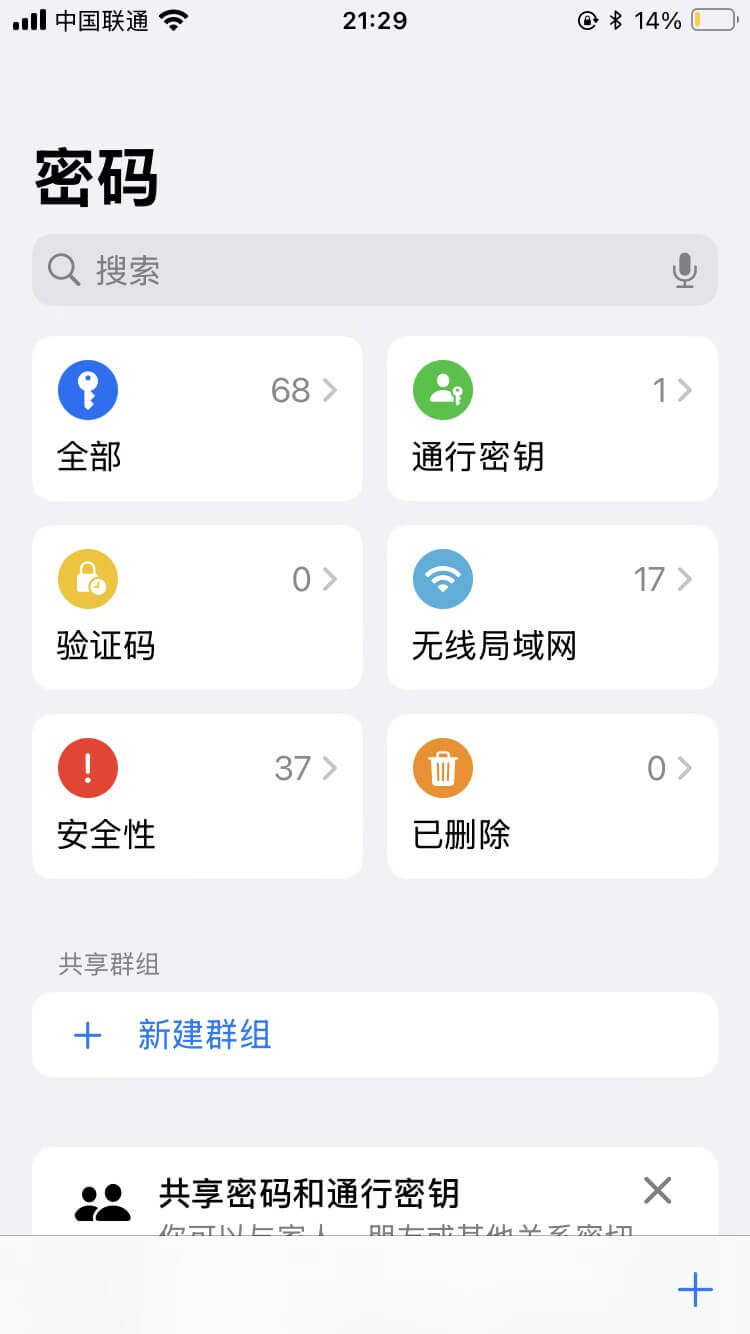The height and width of the screenshot is (1334, 750).
Task: Tap the 安全性 red warning icon
Action: [88, 767]
